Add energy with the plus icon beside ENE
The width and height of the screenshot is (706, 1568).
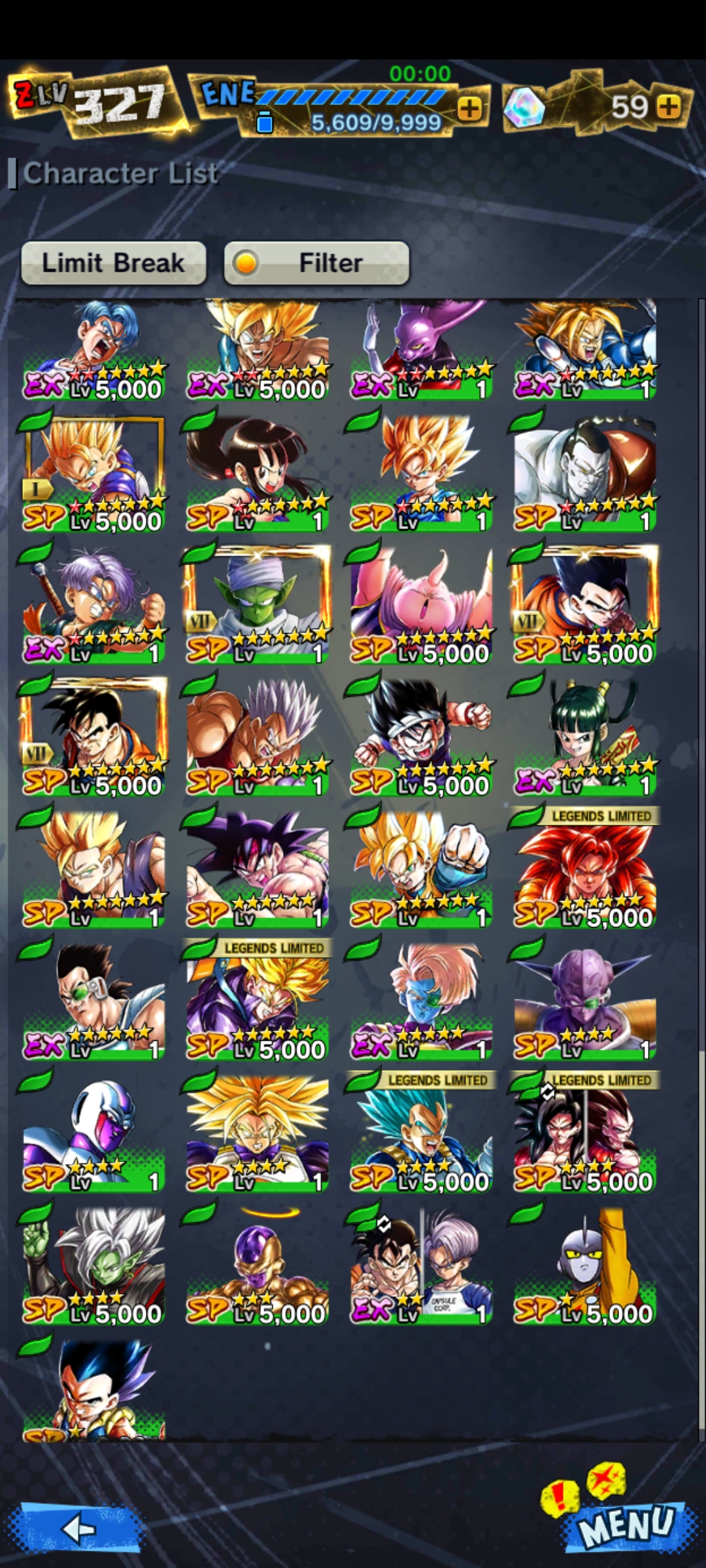pyautogui.click(x=470, y=108)
